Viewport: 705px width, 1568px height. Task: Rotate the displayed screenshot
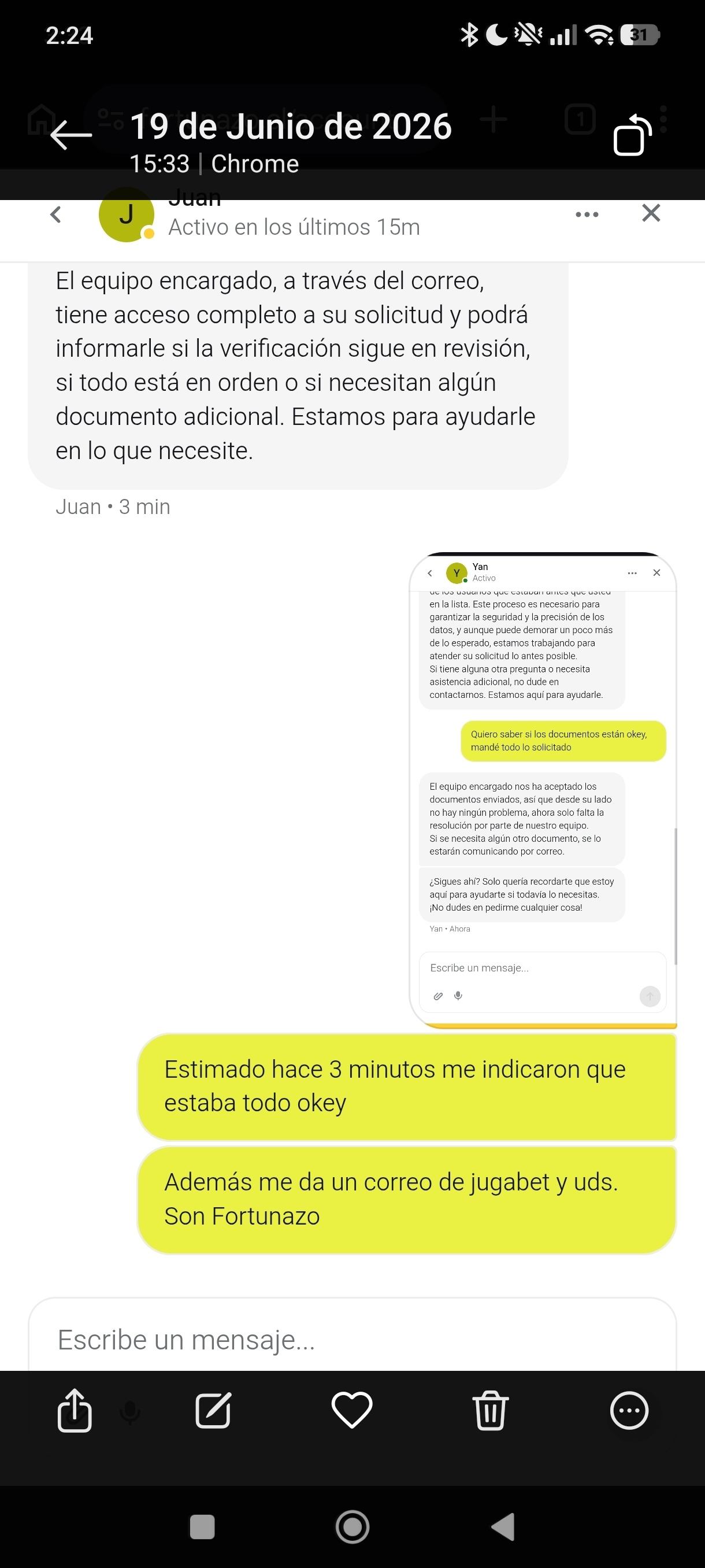632,135
